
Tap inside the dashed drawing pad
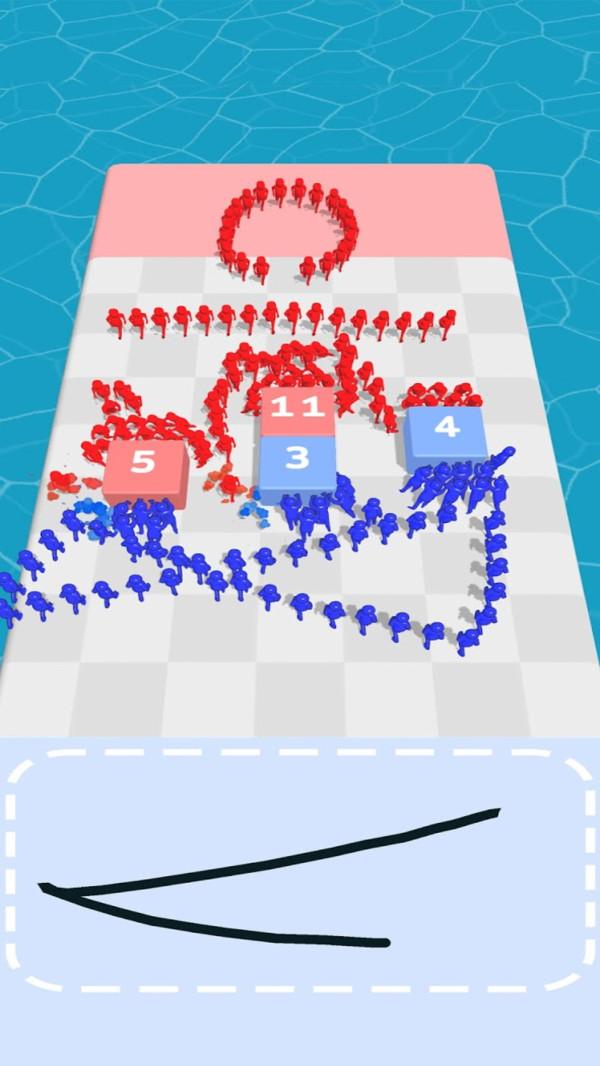click(300, 870)
